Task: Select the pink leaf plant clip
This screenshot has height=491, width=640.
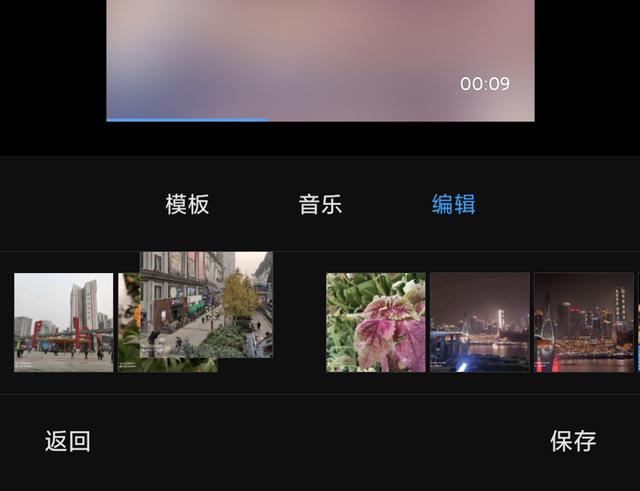Action: (x=375, y=322)
